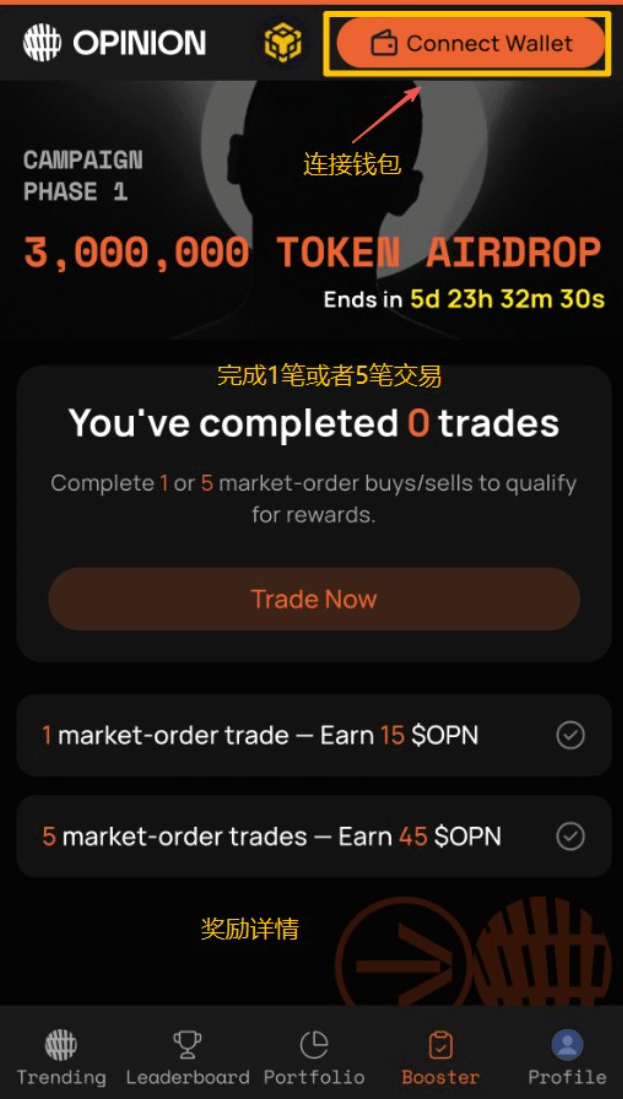Viewport: 623px width, 1099px height.
Task: Go to the Portfolio tab
Action: click(x=314, y=1058)
